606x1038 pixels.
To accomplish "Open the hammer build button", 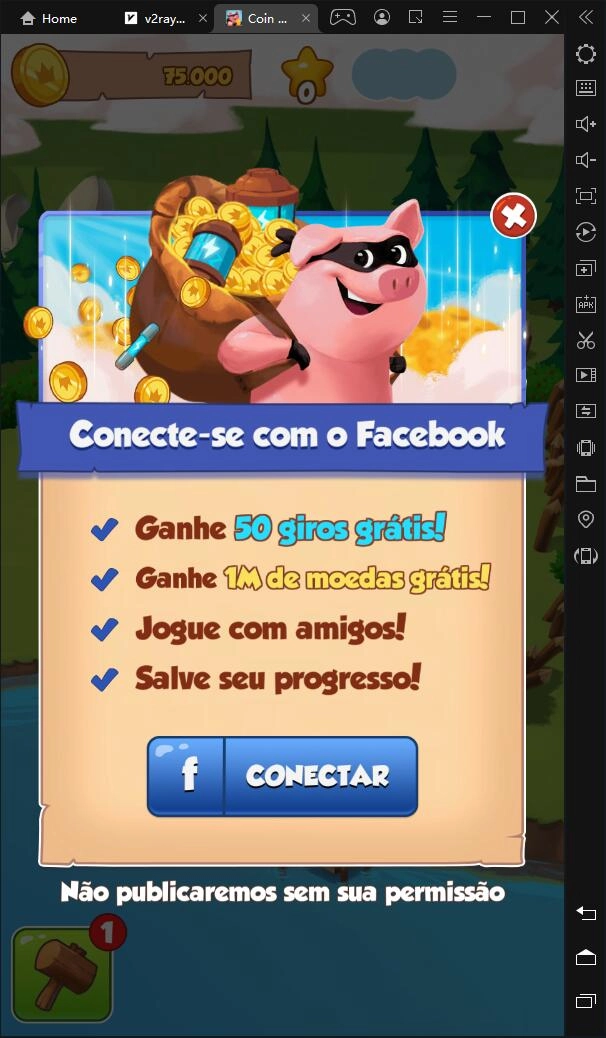I will pos(62,974).
